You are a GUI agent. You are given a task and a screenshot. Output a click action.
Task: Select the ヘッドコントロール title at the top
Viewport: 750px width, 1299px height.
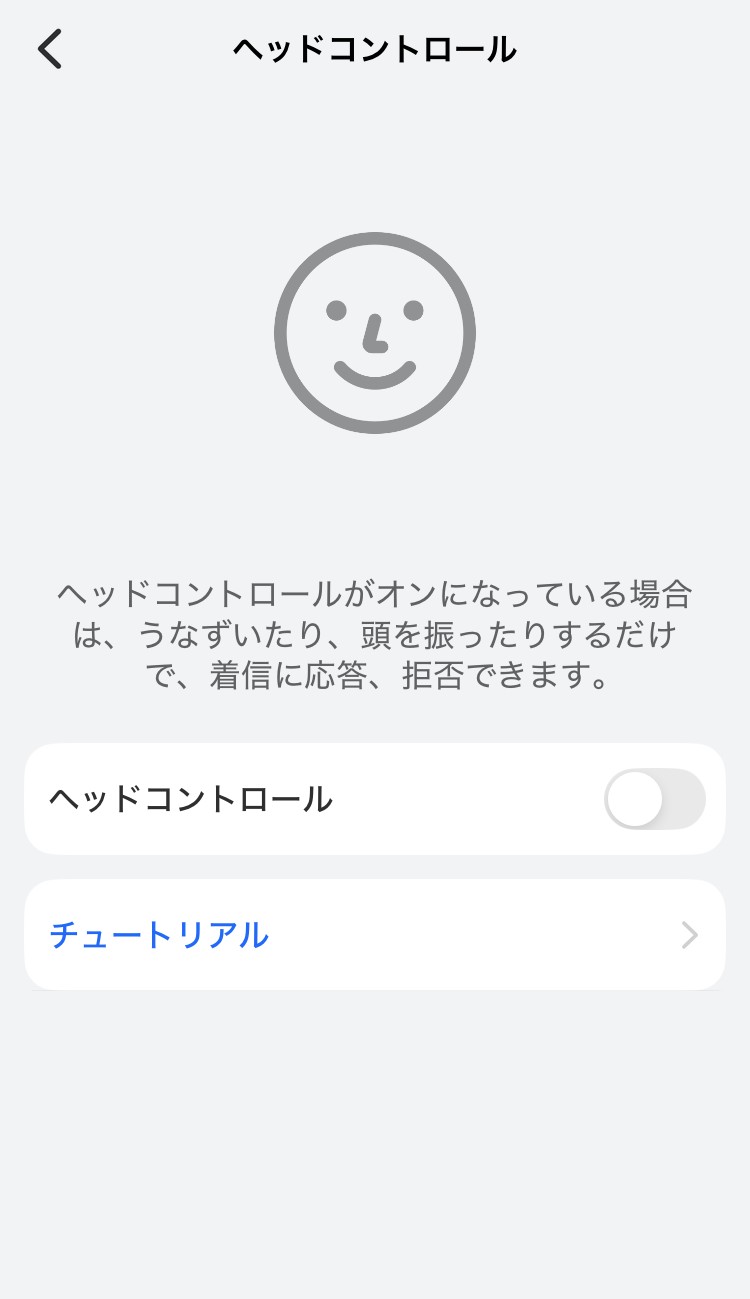(x=375, y=48)
